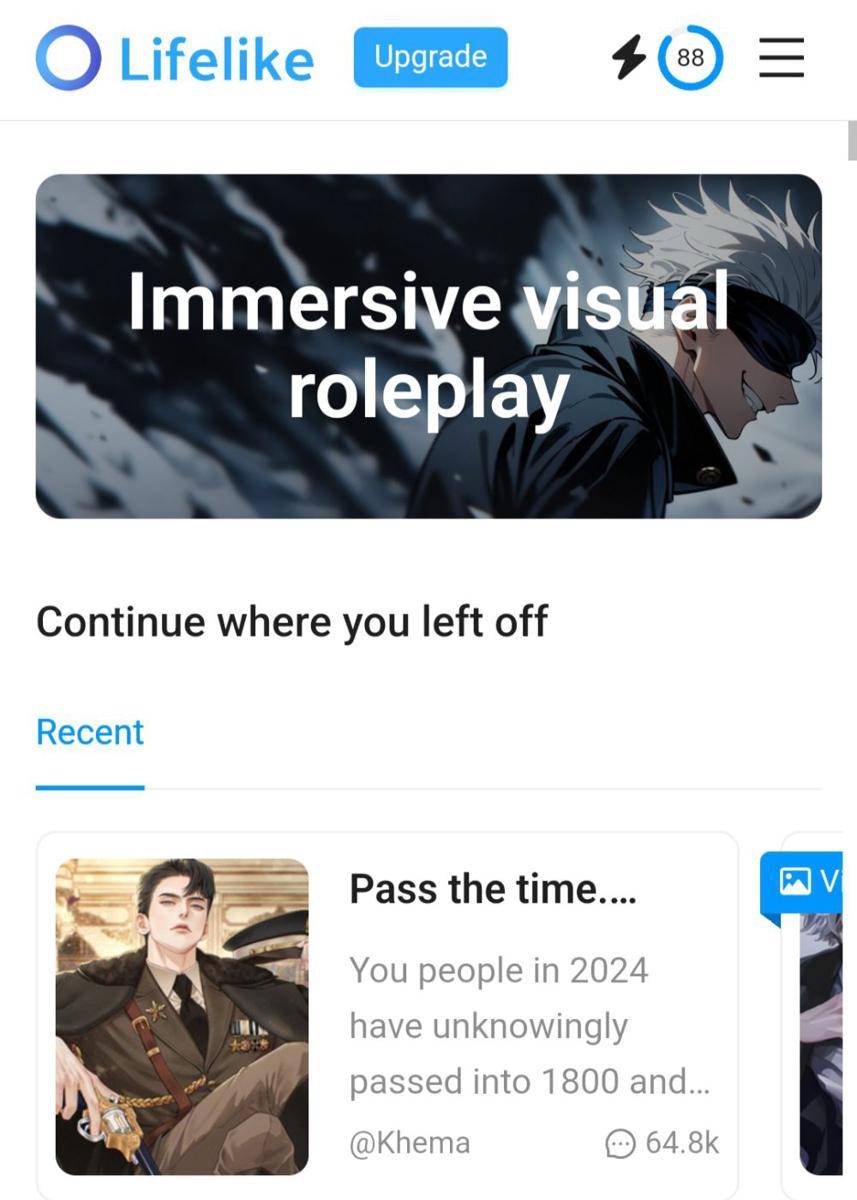Open the Immersive visual roleplay banner
This screenshot has height=1200, width=857.
click(428, 346)
